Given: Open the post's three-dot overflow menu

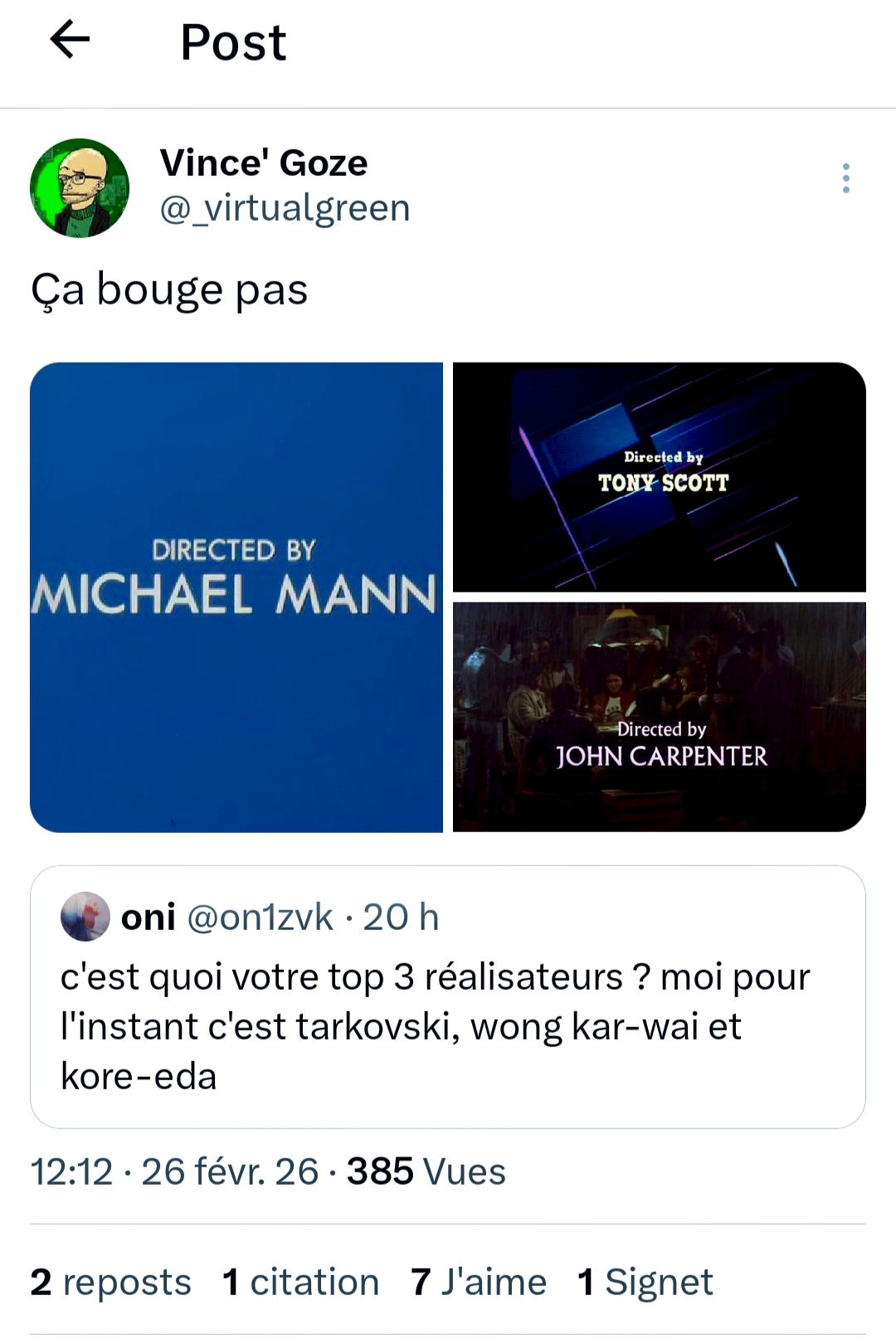Looking at the screenshot, I should pos(845,178).
